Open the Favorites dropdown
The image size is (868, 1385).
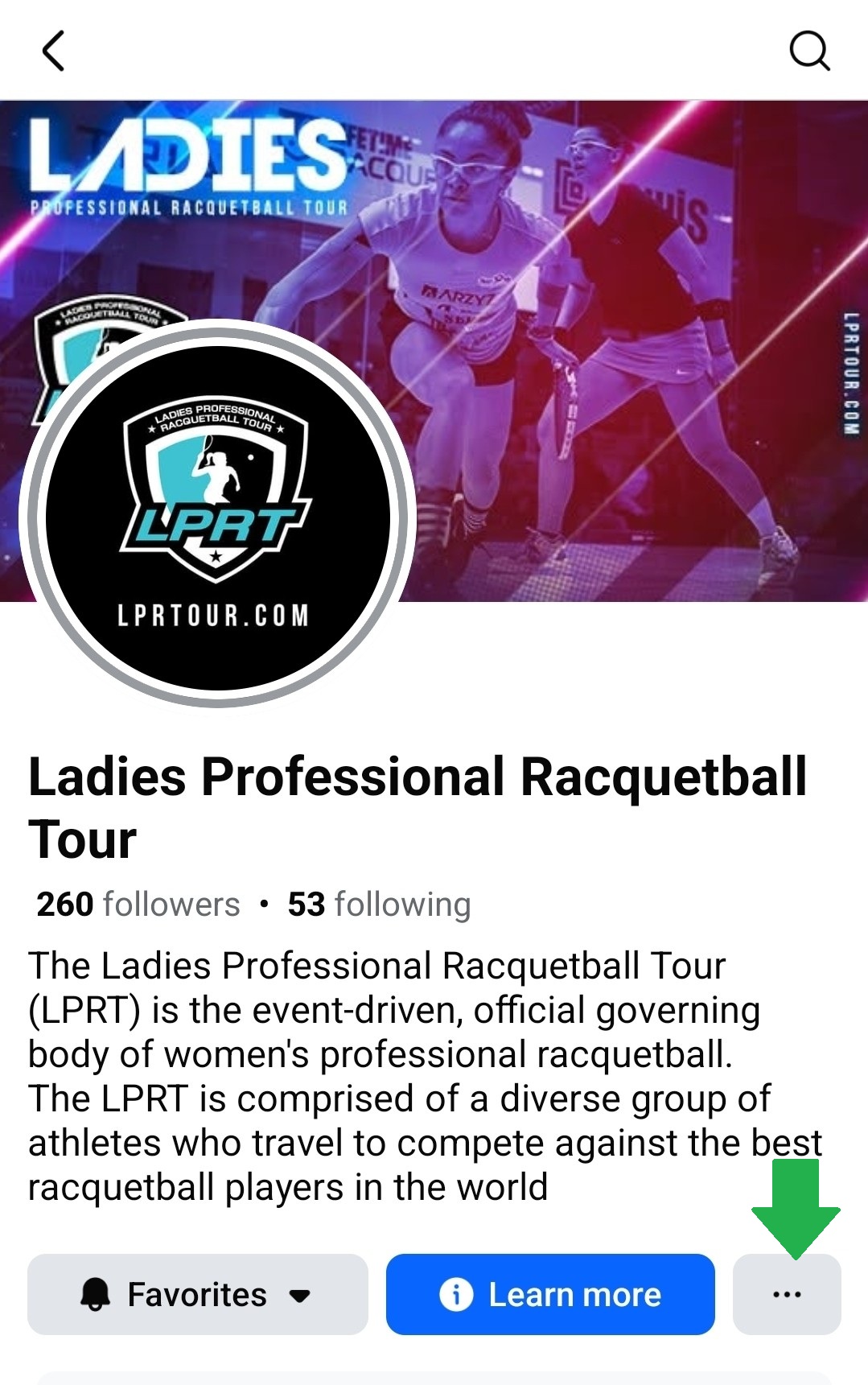coord(198,1295)
